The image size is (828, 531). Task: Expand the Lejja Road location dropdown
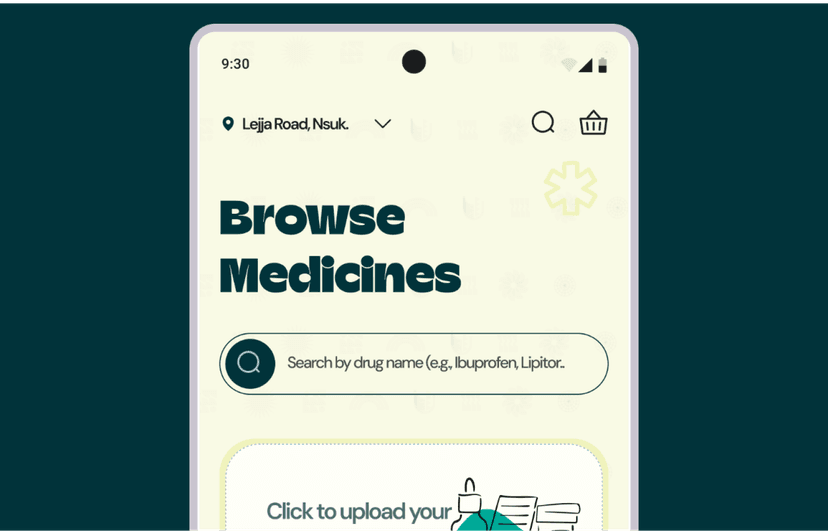[382, 124]
